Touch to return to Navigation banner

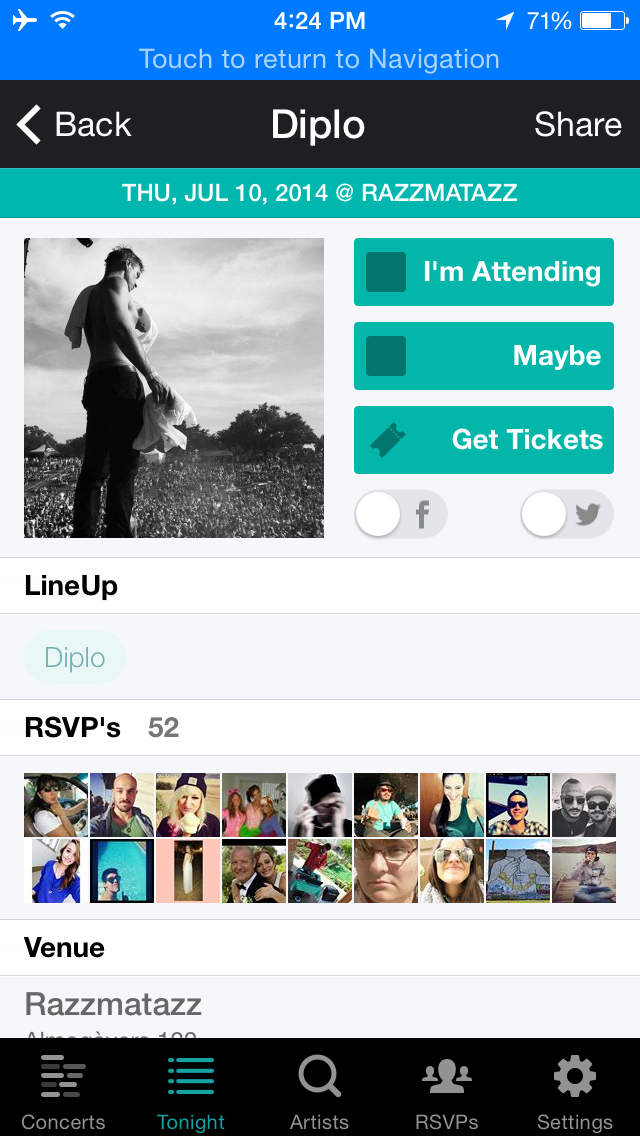click(320, 59)
